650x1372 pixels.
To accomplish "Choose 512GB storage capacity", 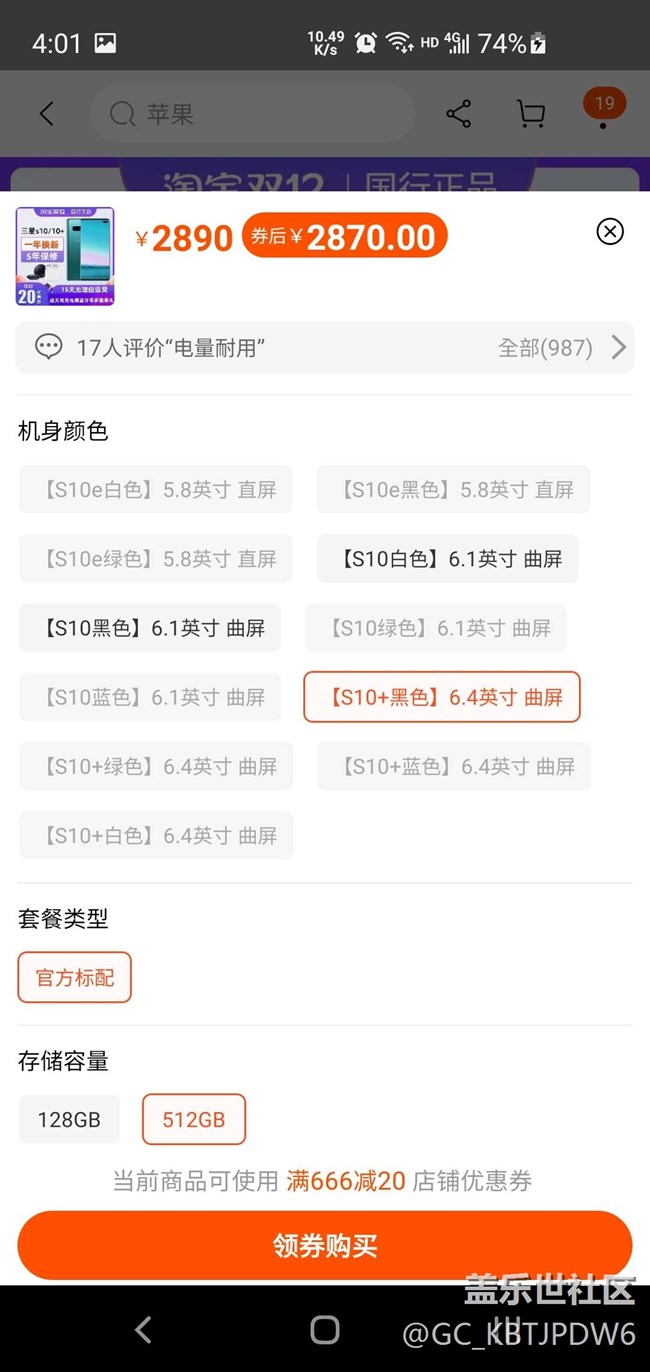I will click(x=194, y=1119).
